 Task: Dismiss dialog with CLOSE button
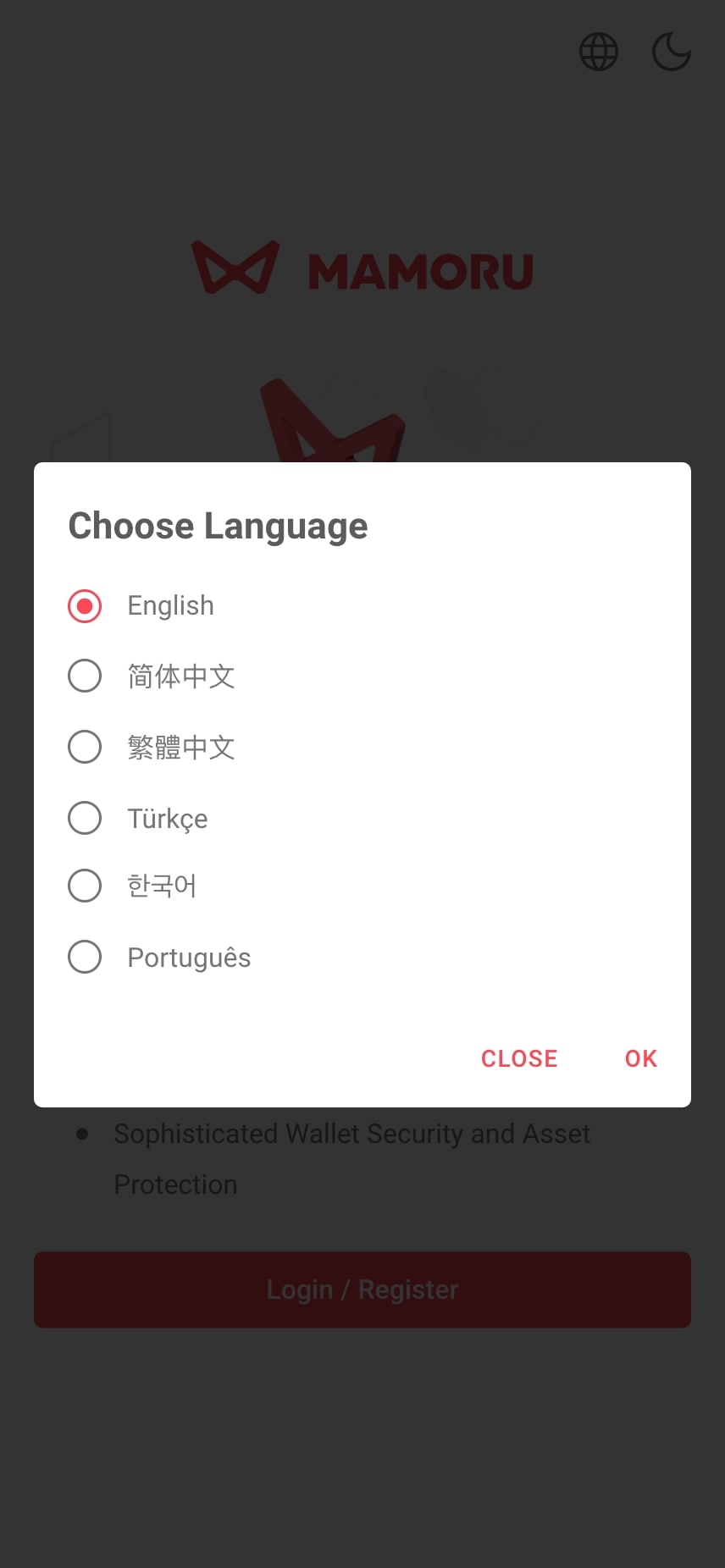coord(518,1058)
